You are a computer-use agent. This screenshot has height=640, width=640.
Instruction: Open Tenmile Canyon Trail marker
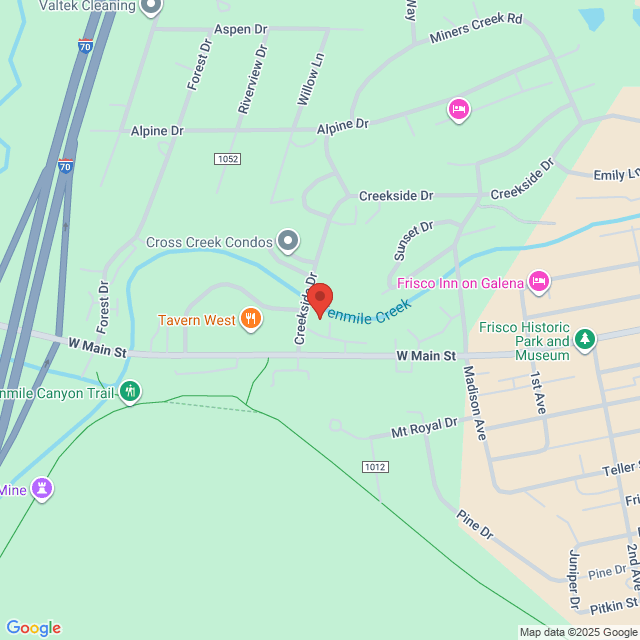click(129, 391)
